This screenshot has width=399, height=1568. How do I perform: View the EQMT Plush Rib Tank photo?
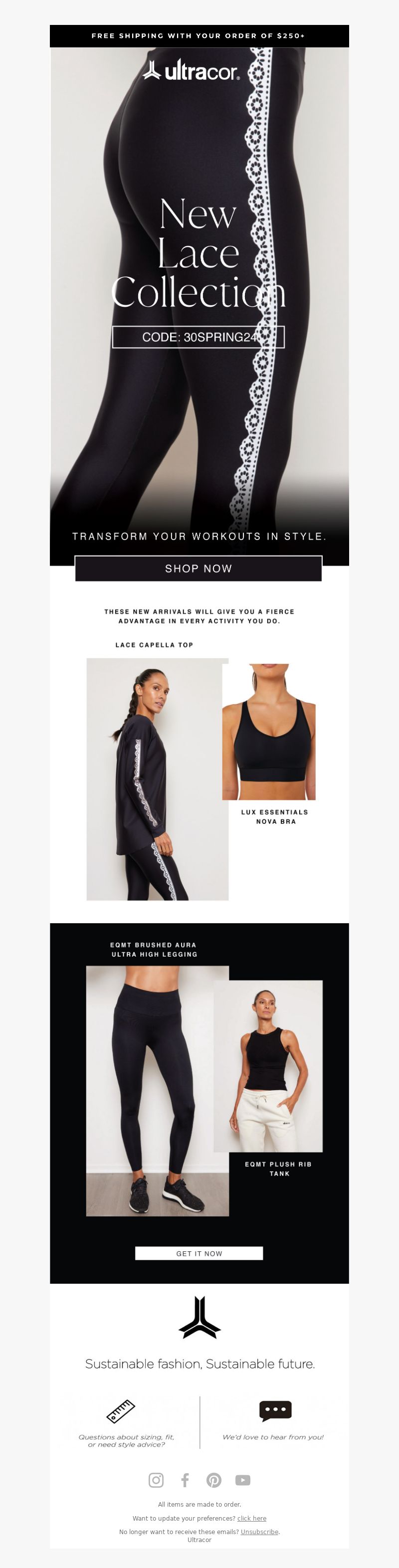(268, 1065)
